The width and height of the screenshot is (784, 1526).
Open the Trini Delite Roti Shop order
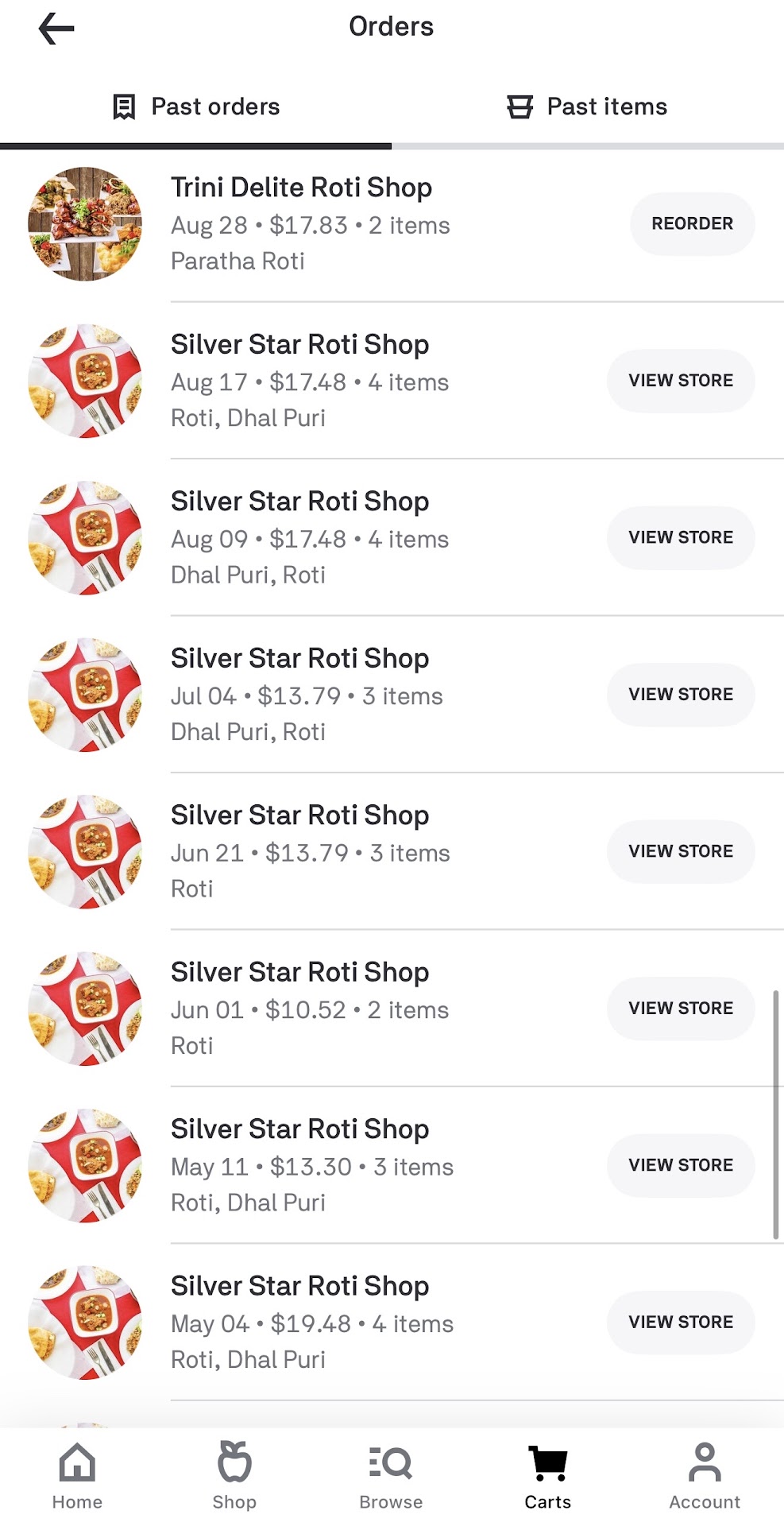(310, 224)
